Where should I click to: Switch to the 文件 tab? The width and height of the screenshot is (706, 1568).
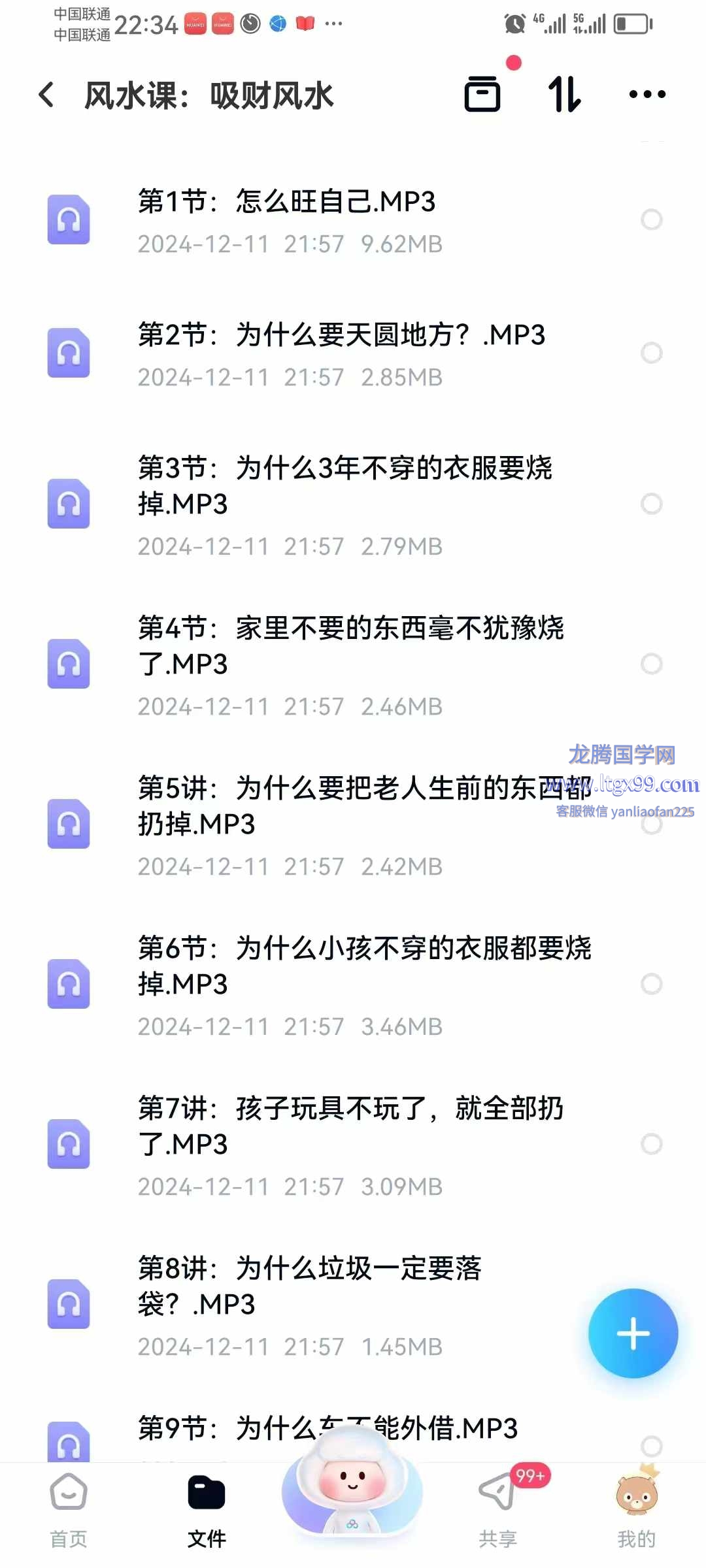coord(207,1510)
